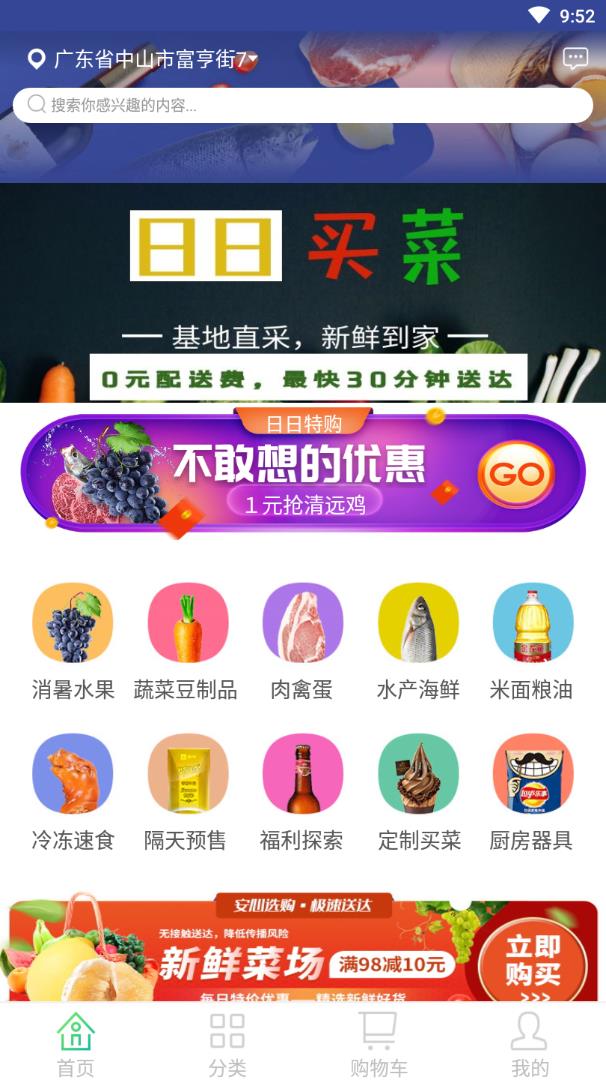This screenshot has width=606, height=1080.
Task: Tap GO on the 日日特购 banner
Action: pyautogui.click(x=516, y=474)
